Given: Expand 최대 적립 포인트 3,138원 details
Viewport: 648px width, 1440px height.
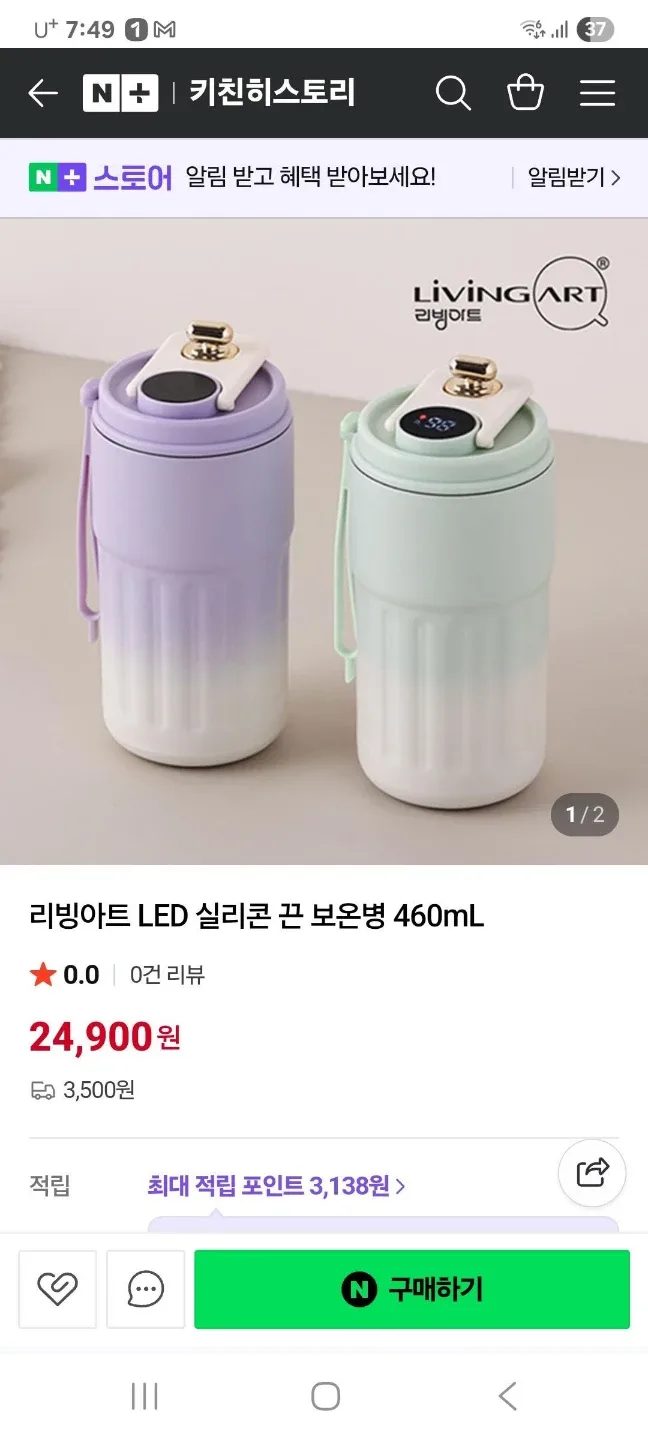Looking at the screenshot, I should click(x=276, y=1186).
